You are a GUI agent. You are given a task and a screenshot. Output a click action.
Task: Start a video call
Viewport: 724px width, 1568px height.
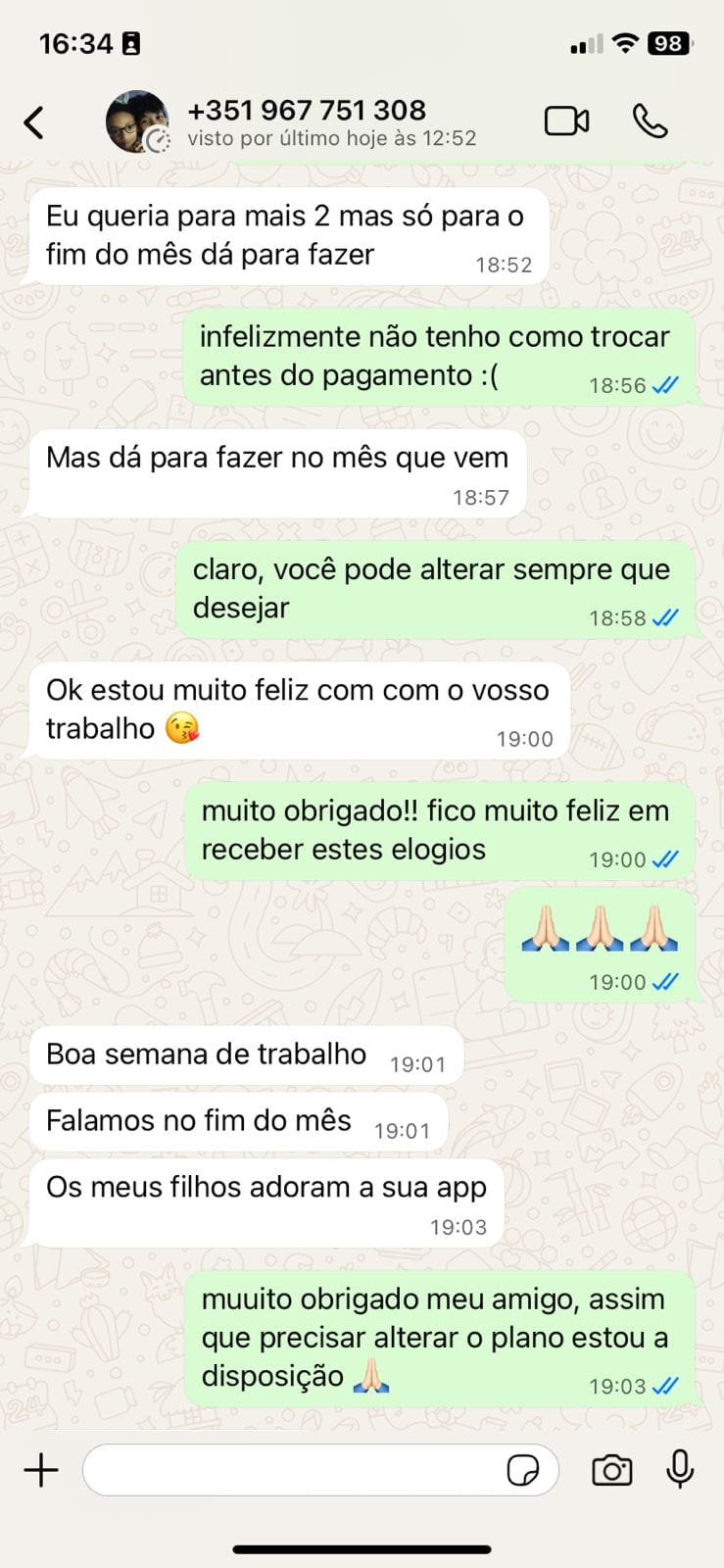[566, 122]
